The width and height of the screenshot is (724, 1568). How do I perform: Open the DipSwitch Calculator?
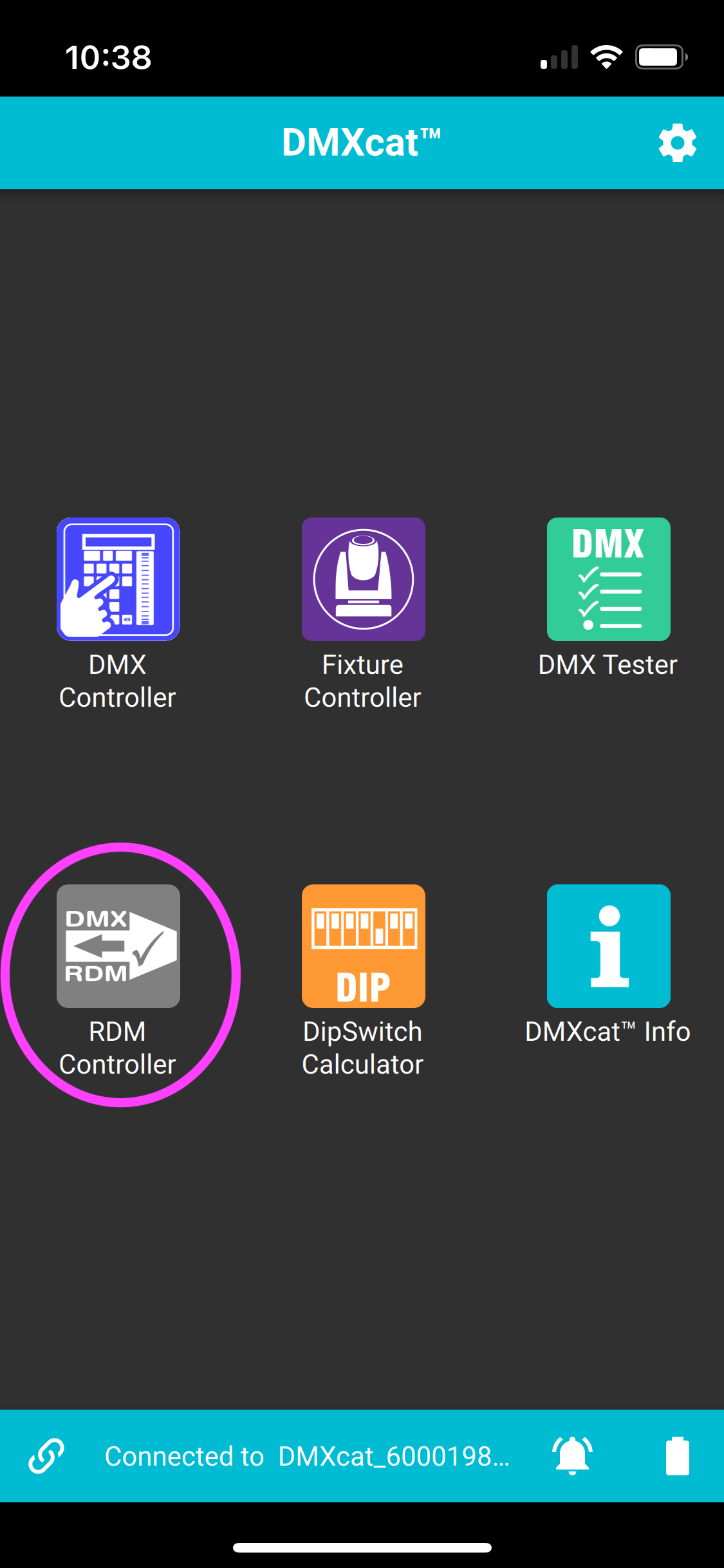click(x=363, y=946)
